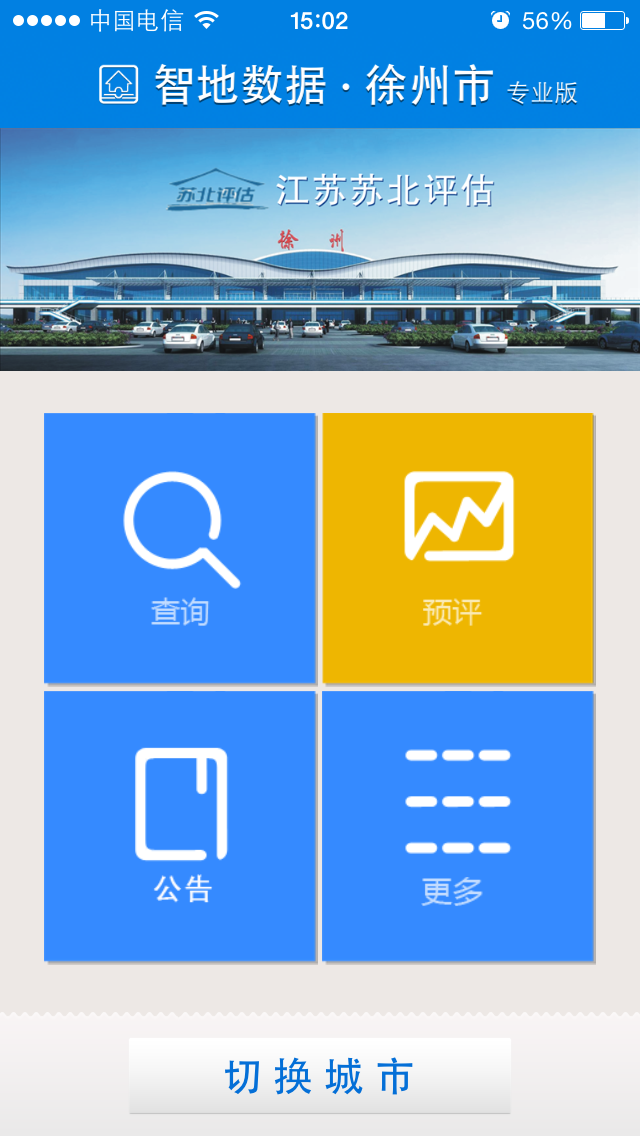Open the 公告 announcements tile
Image resolution: width=640 pixels, height=1136 pixels.
pyautogui.click(x=180, y=826)
